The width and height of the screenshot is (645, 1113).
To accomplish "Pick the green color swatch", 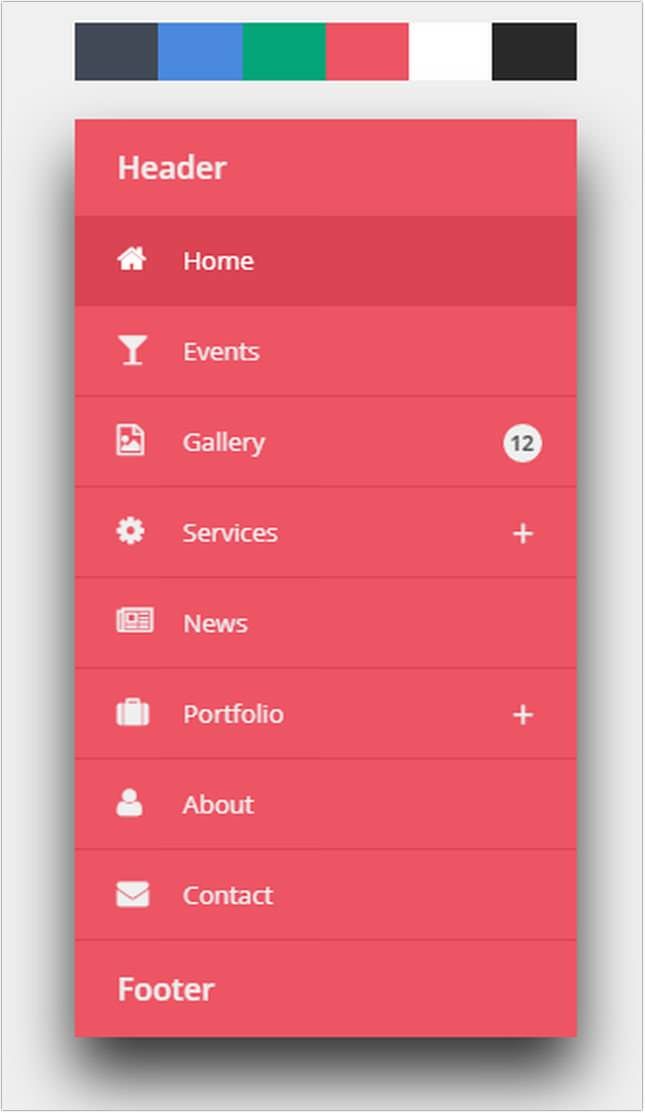I will pyautogui.click(x=284, y=51).
